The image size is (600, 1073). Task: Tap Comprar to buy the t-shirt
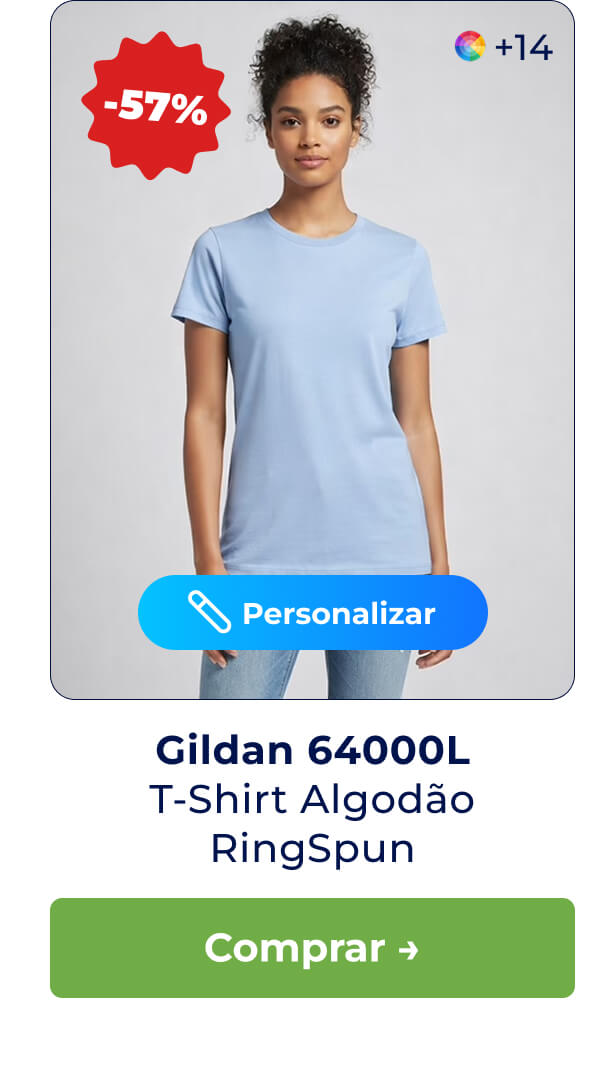[312, 947]
